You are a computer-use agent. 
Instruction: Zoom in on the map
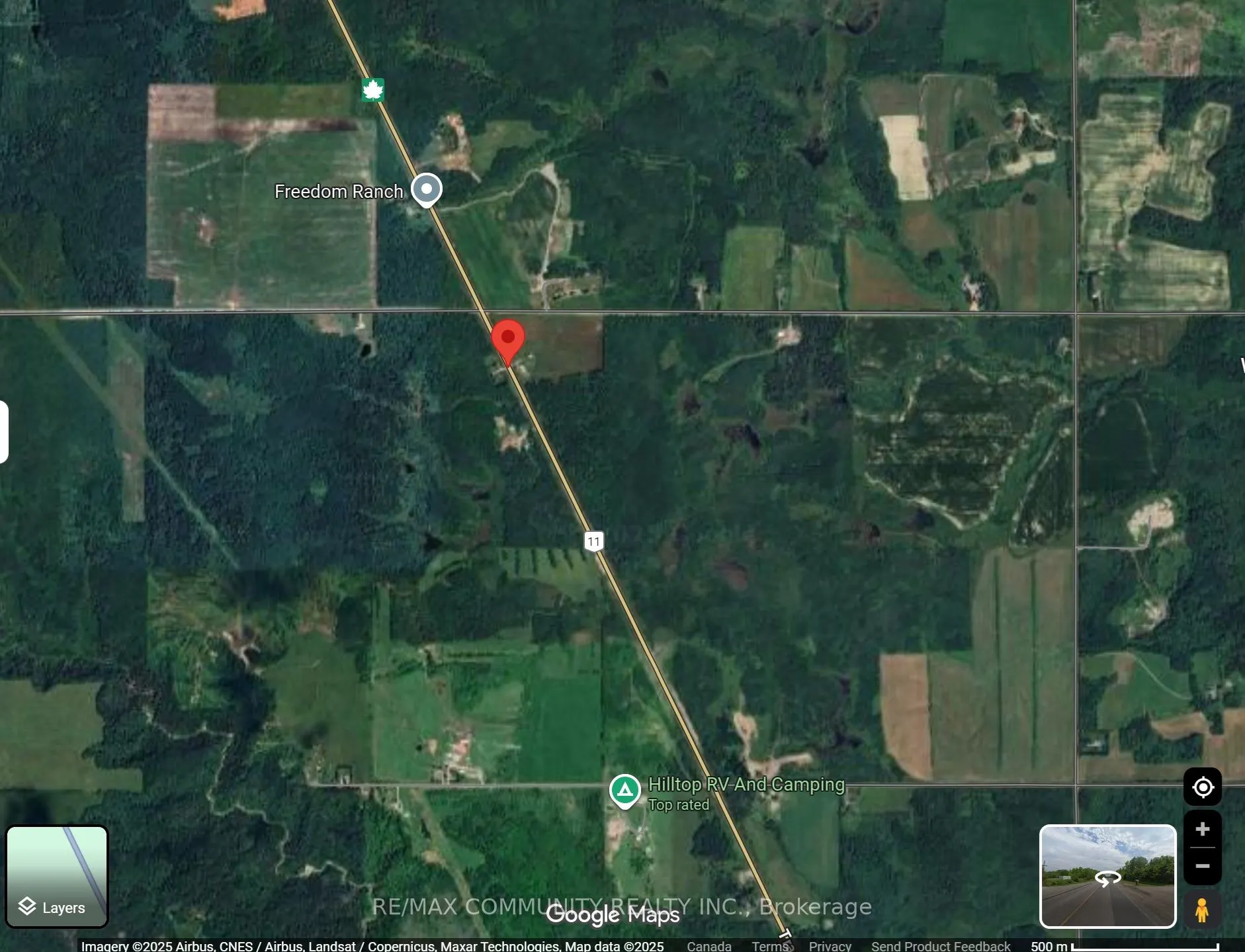tap(1202, 829)
